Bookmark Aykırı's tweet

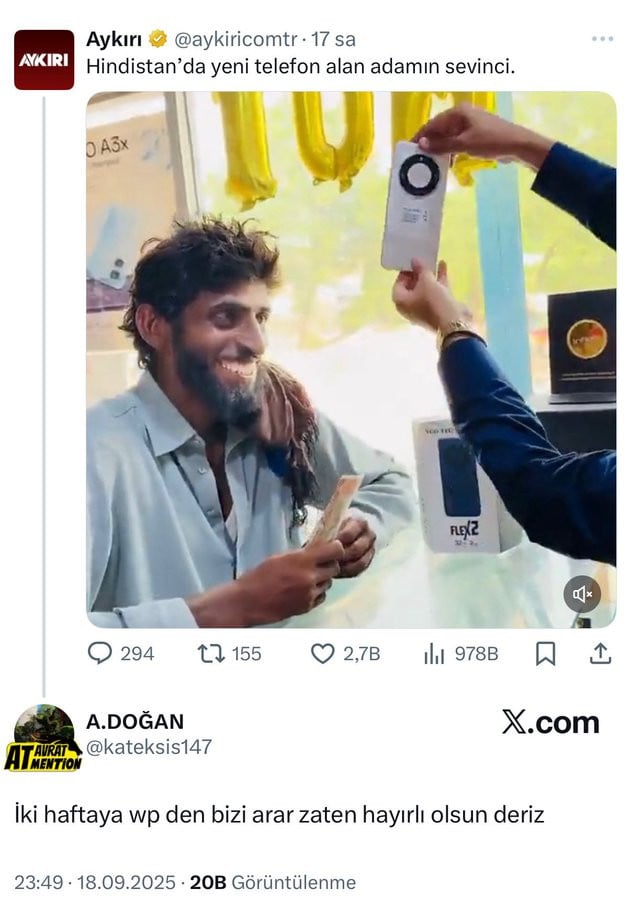(545, 654)
